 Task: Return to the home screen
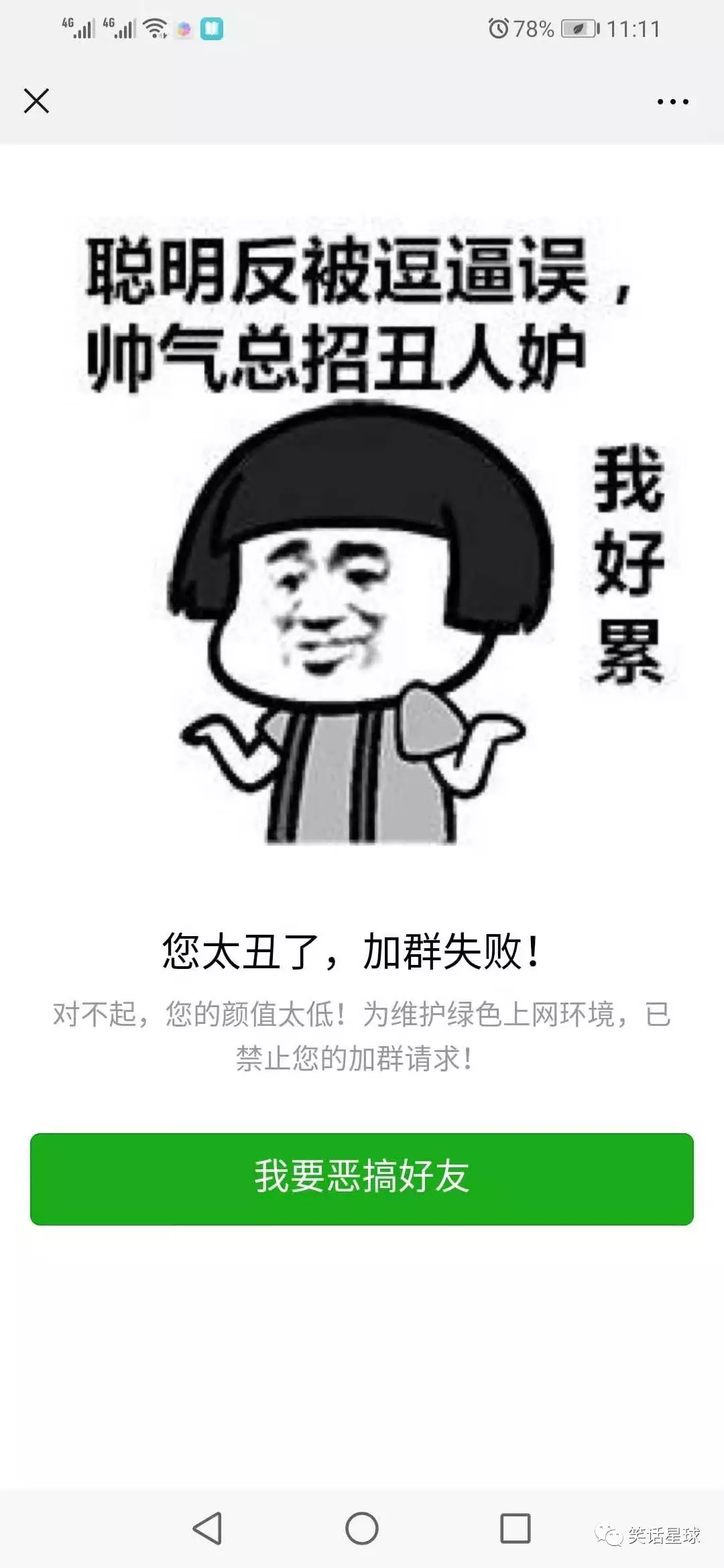coord(362,1528)
